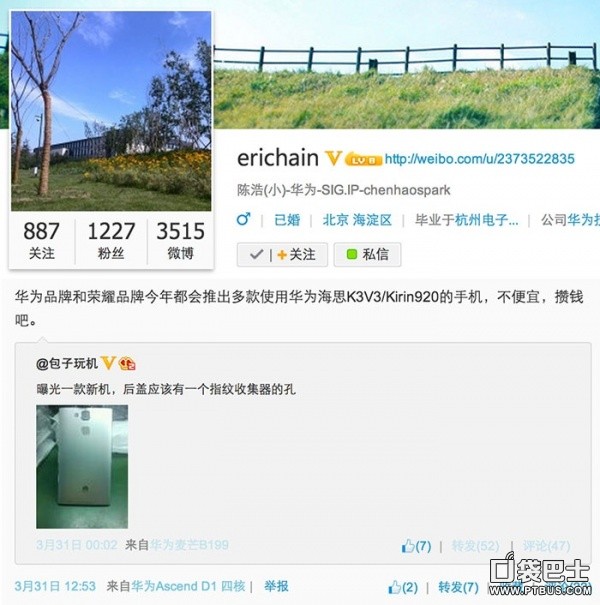Report the post with 举报
Viewport: 600px width, 605px height.
(277, 587)
